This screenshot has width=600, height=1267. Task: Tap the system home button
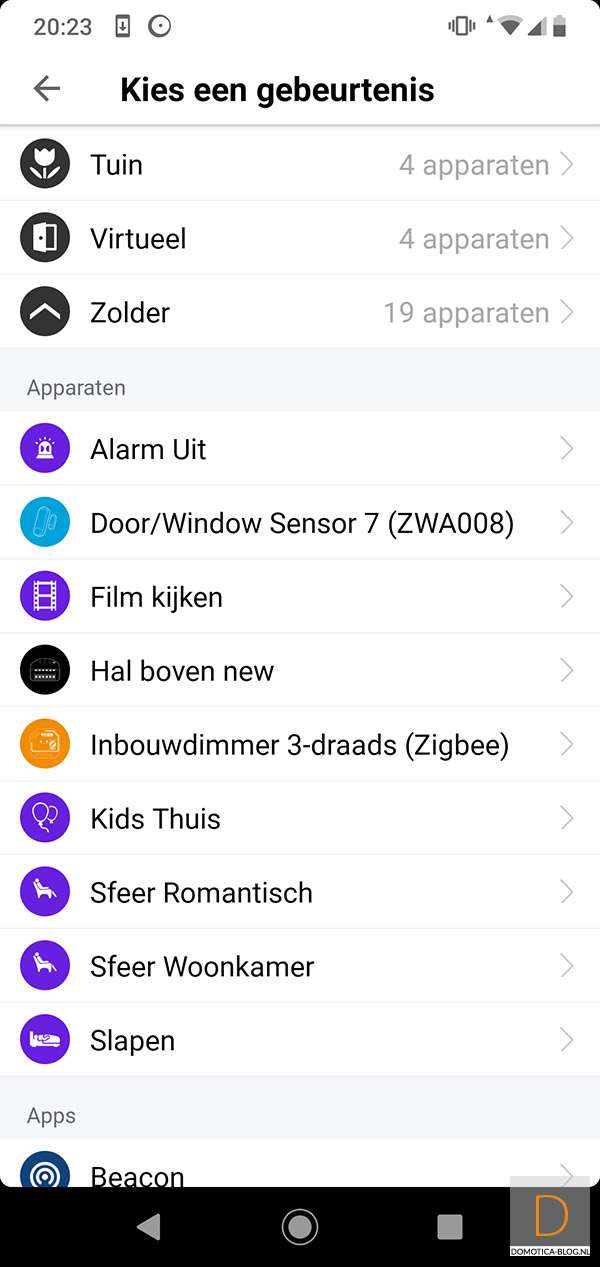click(x=299, y=1227)
